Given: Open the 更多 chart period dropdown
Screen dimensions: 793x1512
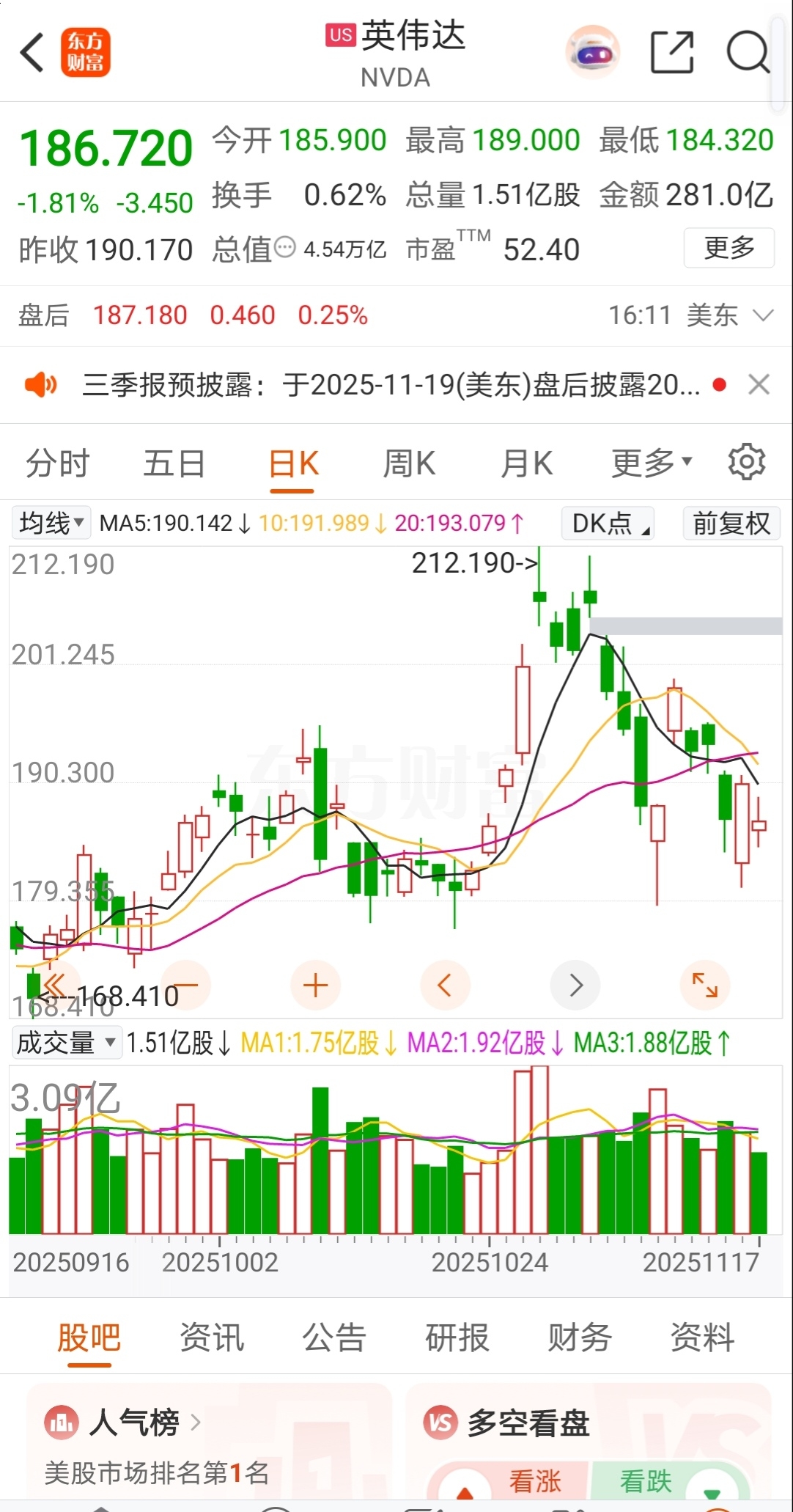Looking at the screenshot, I should (x=652, y=463).
